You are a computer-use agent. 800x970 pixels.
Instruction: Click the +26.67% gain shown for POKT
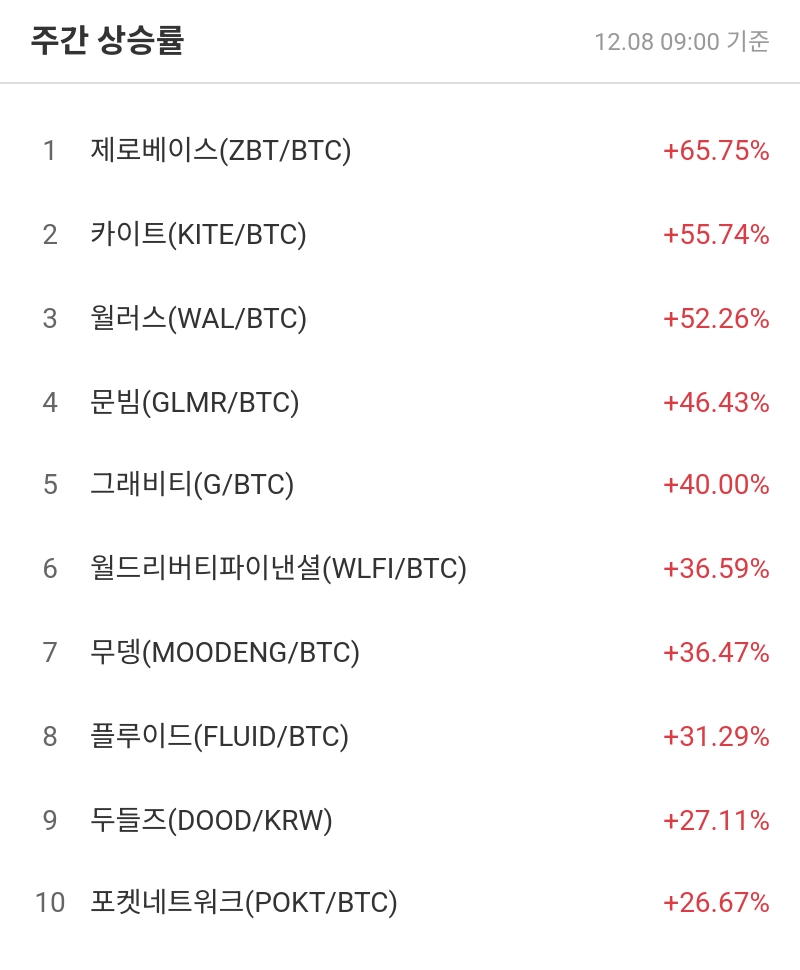click(718, 902)
